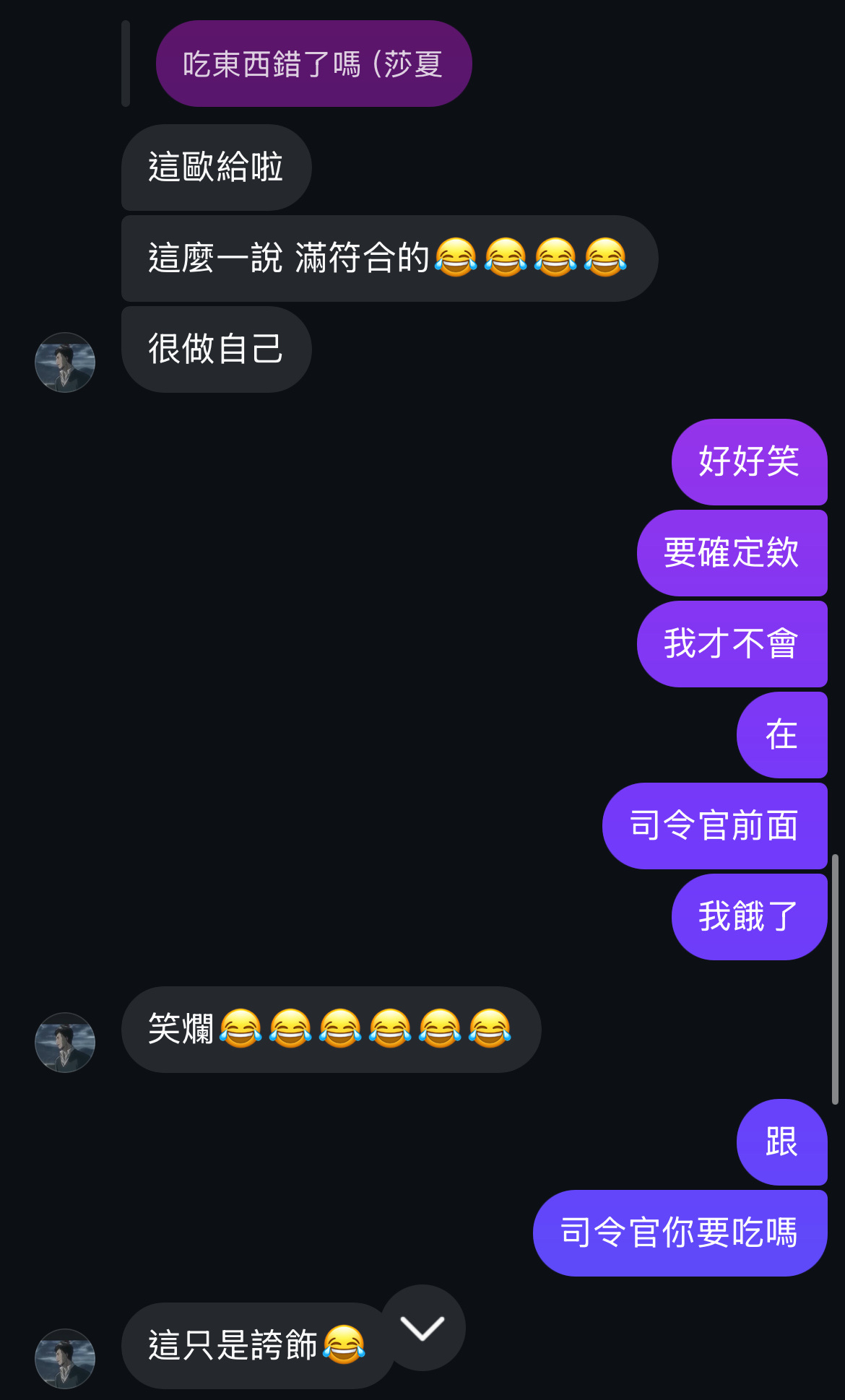The height and width of the screenshot is (1400, 845).
Task: Open the quoted reply 吃東西錯了嗎 (莎夏
Action: pyautogui.click(x=313, y=64)
